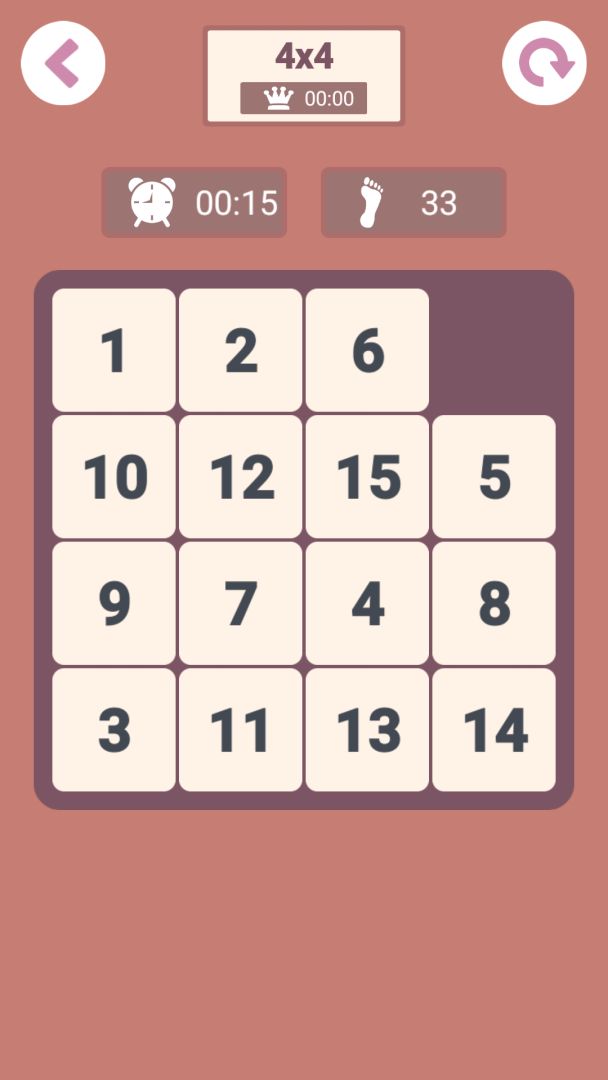Tap tile number 12
608x1080 pixels.
[x=240, y=477]
